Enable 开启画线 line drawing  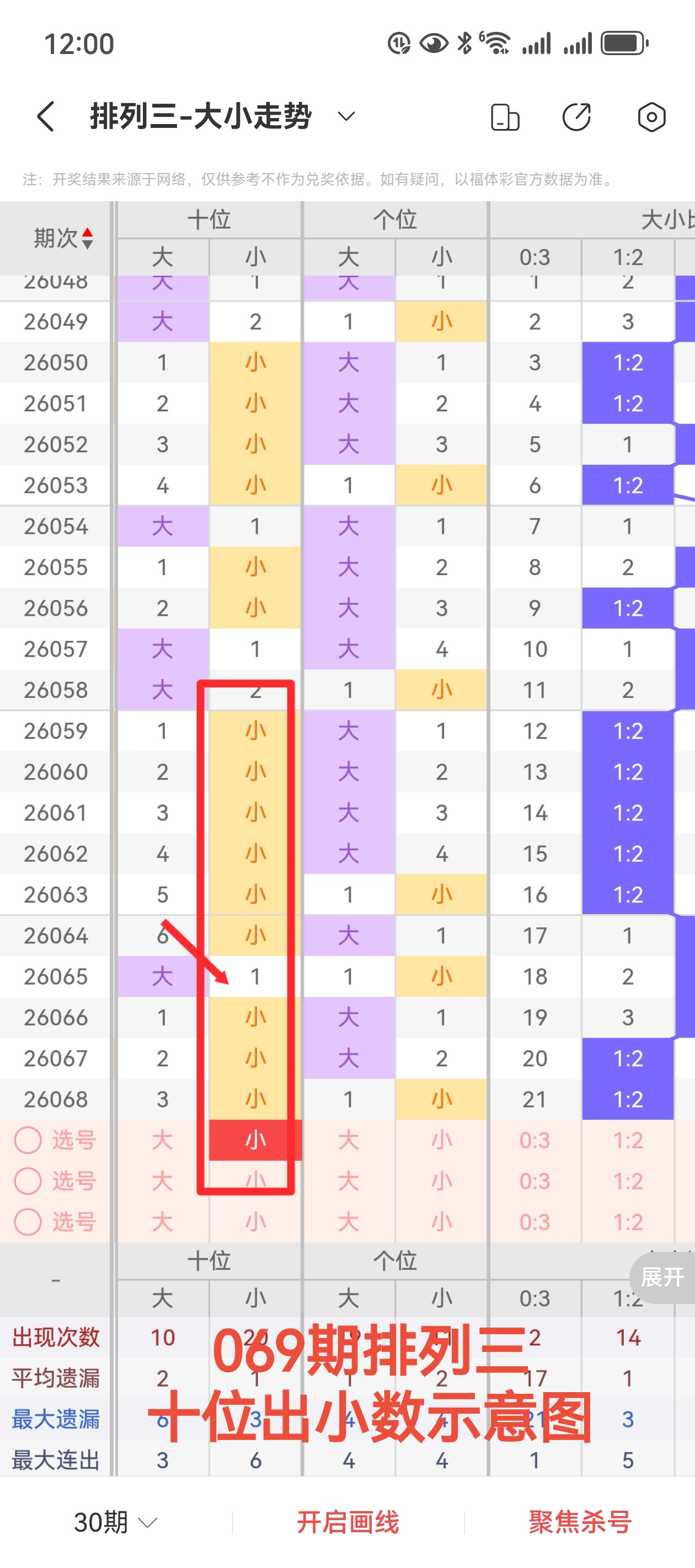[348, 1522]
